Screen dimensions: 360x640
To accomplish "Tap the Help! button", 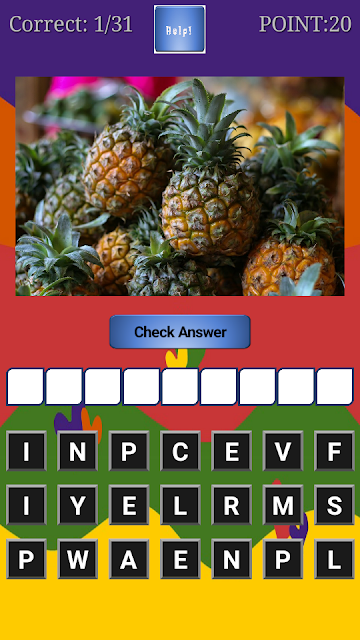I will [180, 29].
